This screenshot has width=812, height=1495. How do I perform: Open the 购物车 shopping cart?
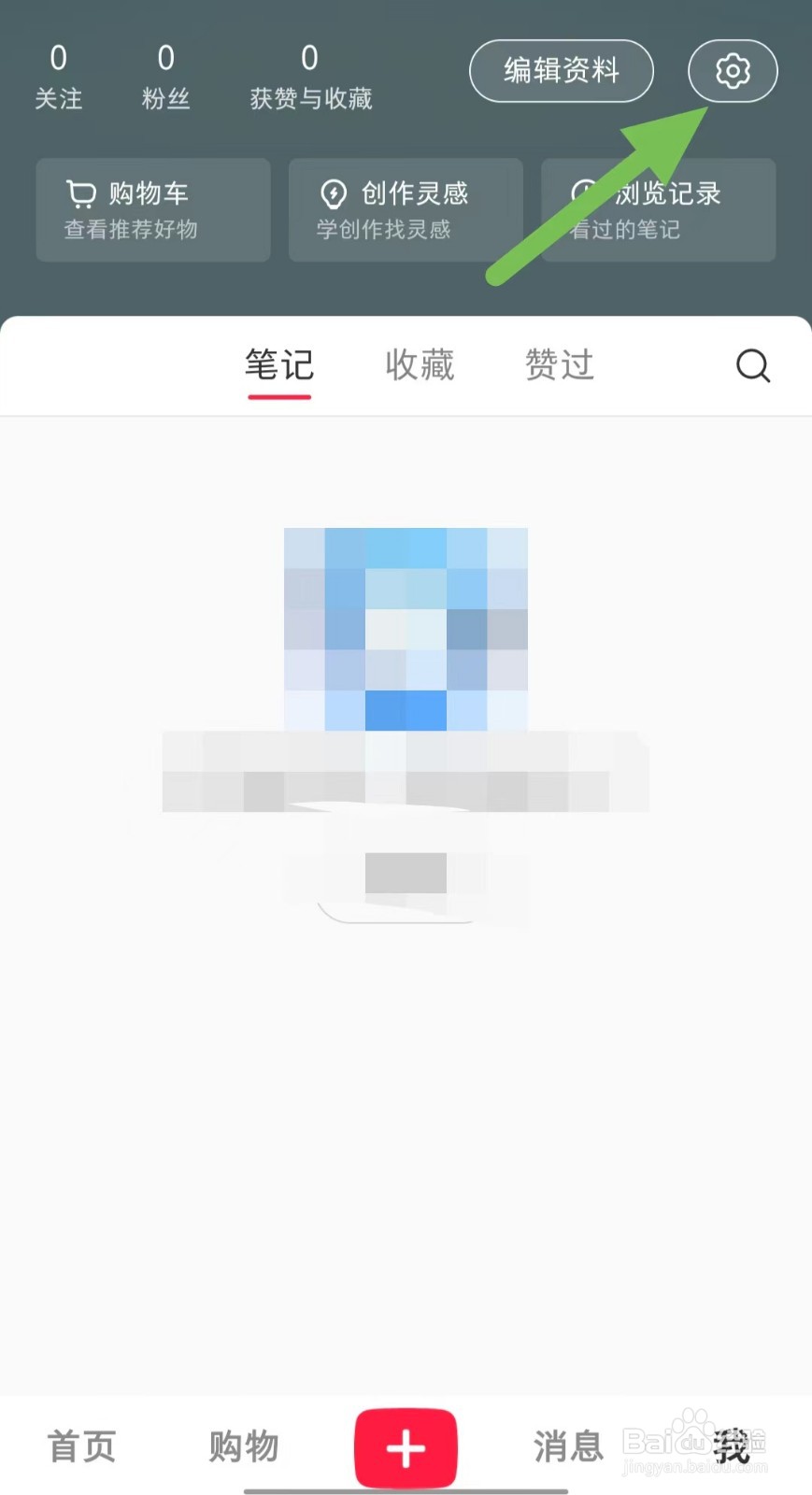[x=152, y=209]
